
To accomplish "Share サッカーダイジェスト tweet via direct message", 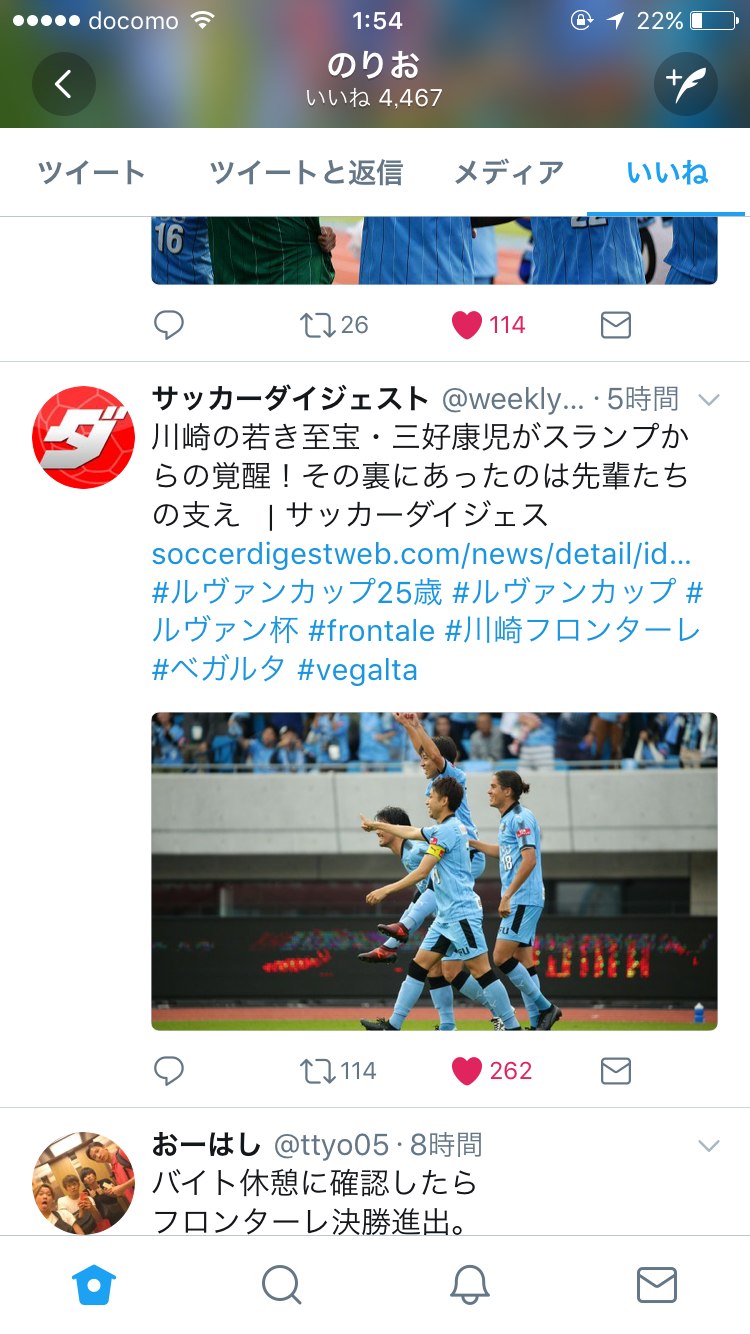I will [616, 1071].
